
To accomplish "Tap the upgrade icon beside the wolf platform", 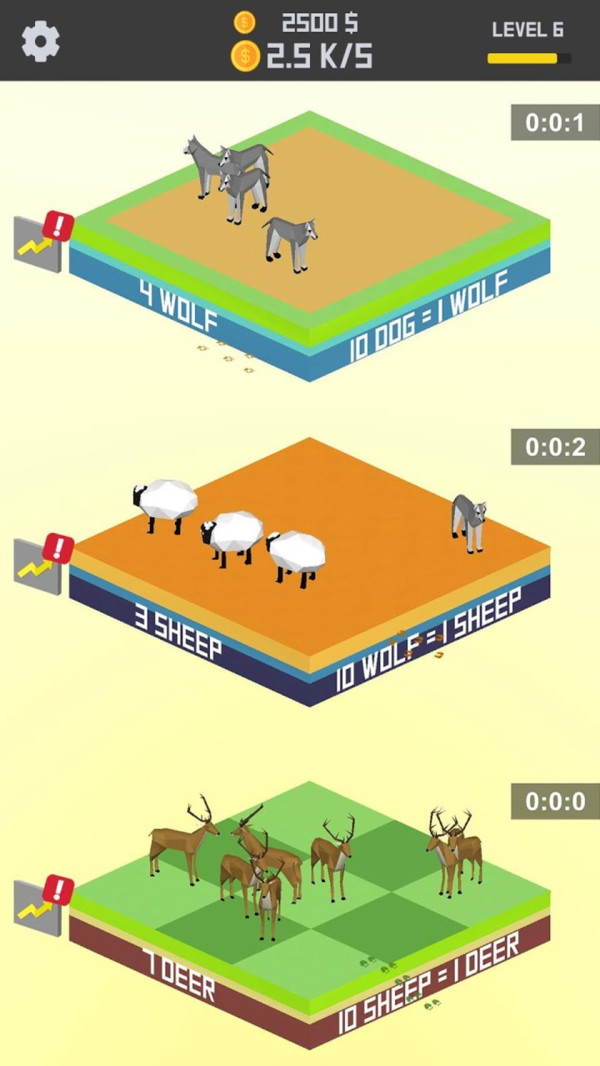I will tap(41, 243).
